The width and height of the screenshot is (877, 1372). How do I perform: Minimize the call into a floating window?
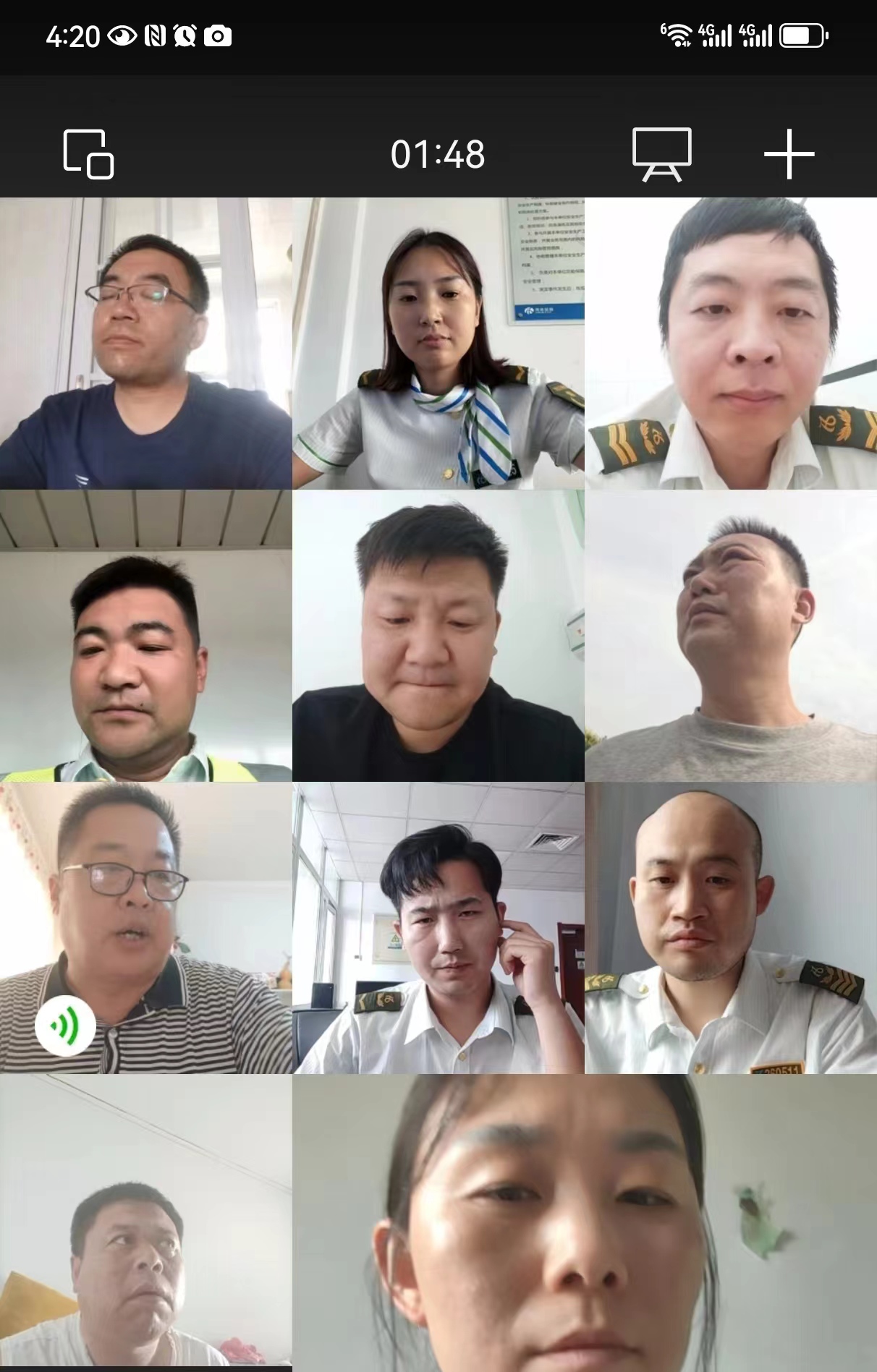pyautogui.click(x=88, y=154)
